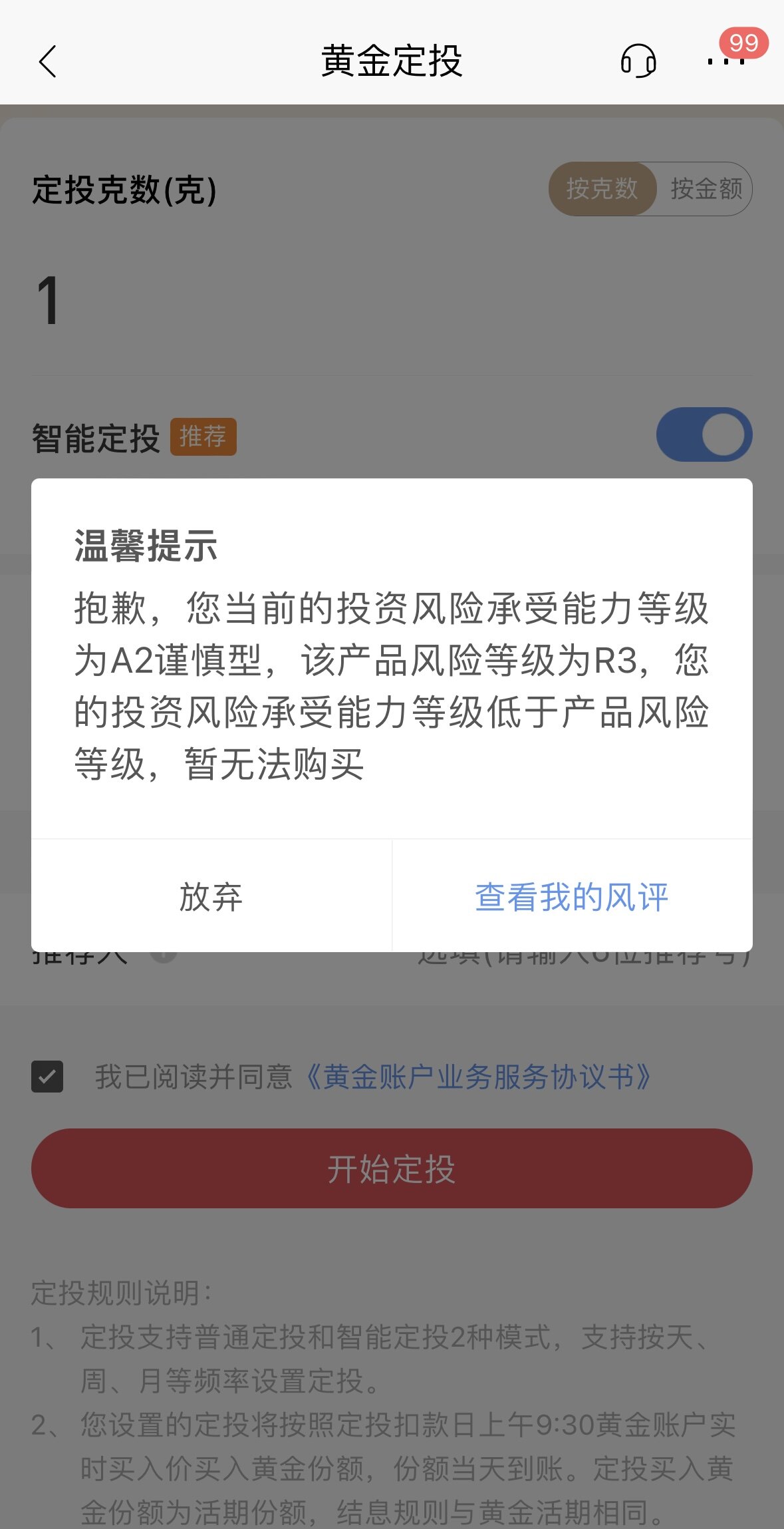This screenshot has width=784, height=1529.
Task: Open the three-dot overflow menu
Action: click(x=725, y=62)
